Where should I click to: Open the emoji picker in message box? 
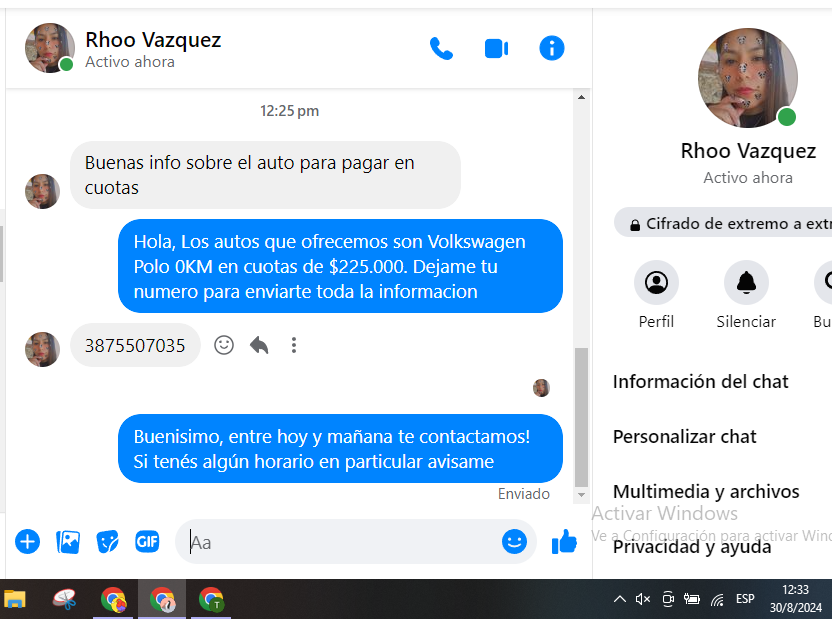[514, 542]
